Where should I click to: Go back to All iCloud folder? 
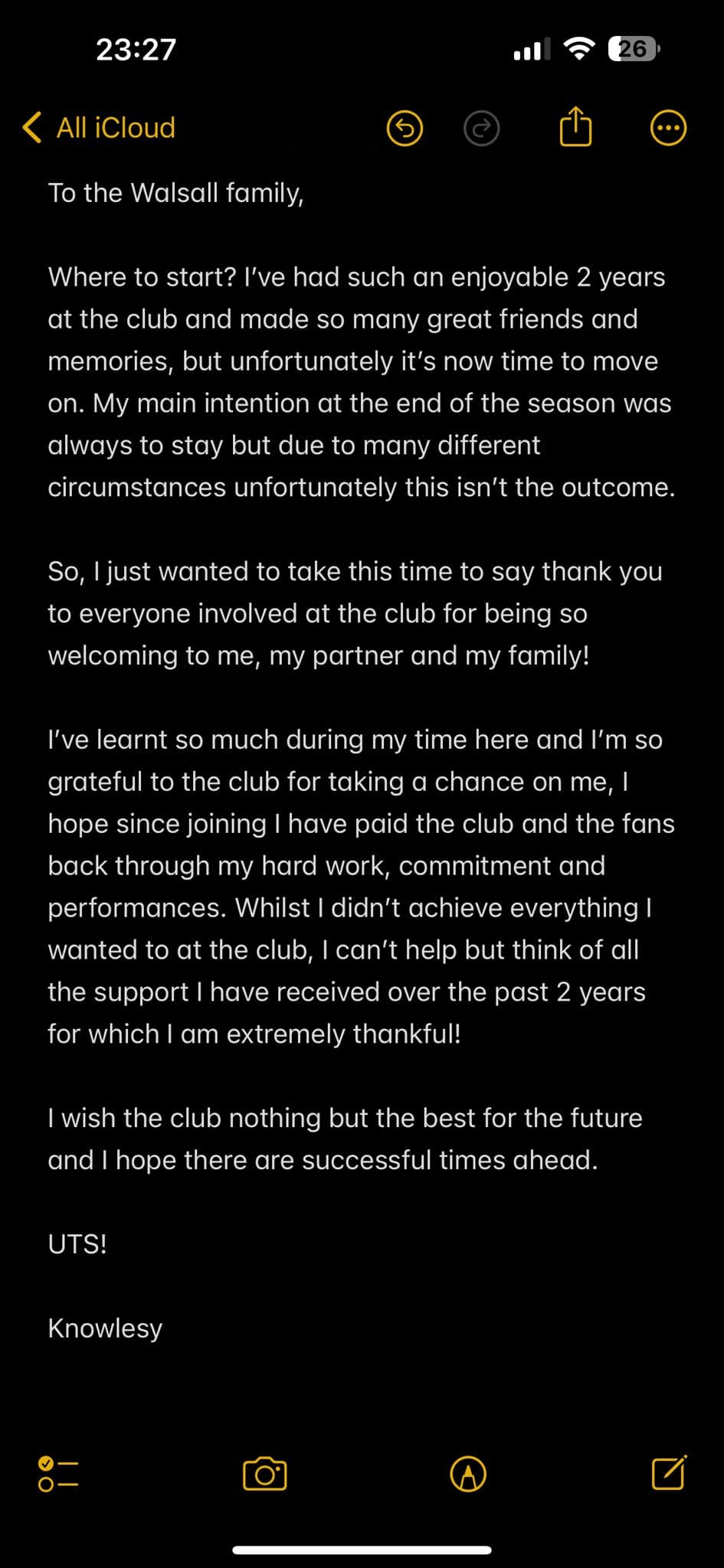point(100,128)
